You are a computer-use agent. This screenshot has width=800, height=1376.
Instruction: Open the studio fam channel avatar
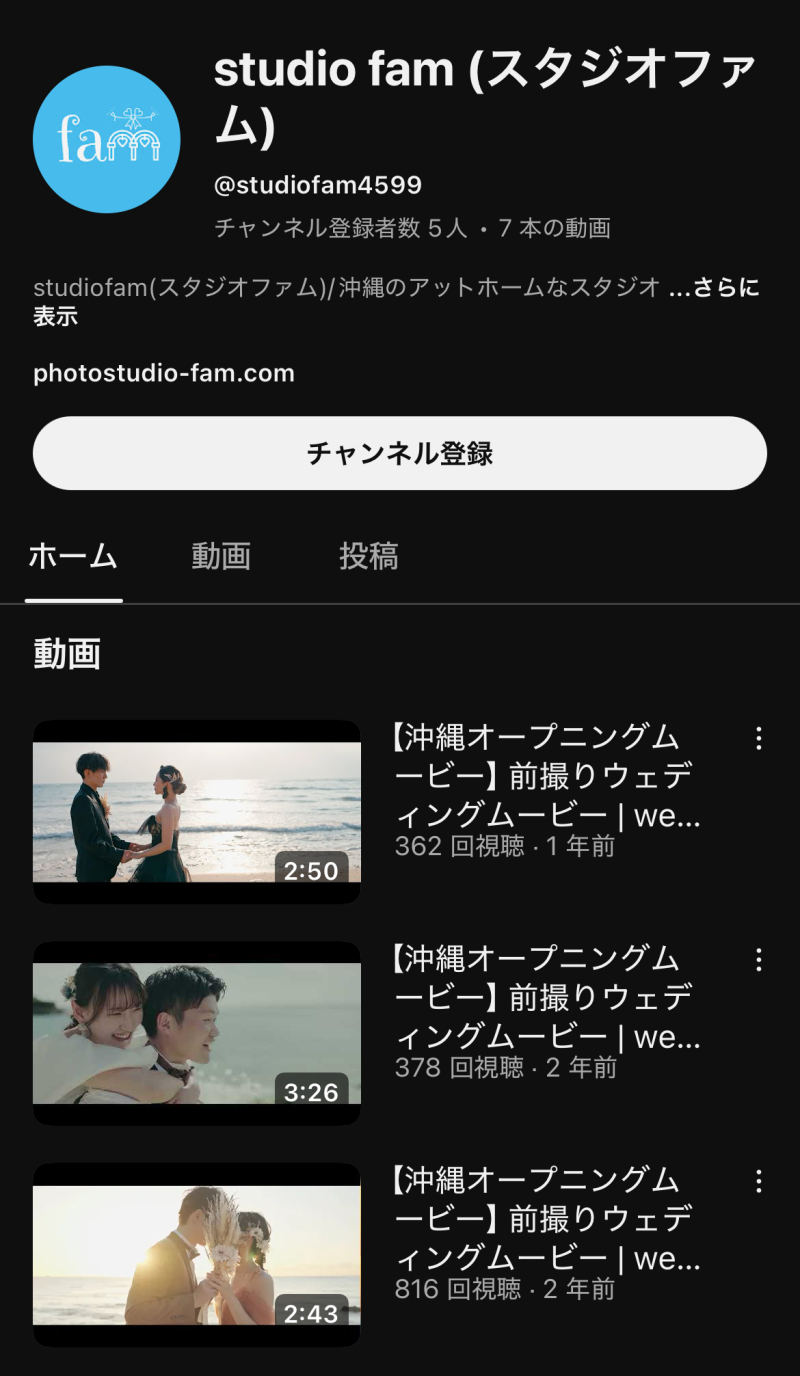coord(106,140)
